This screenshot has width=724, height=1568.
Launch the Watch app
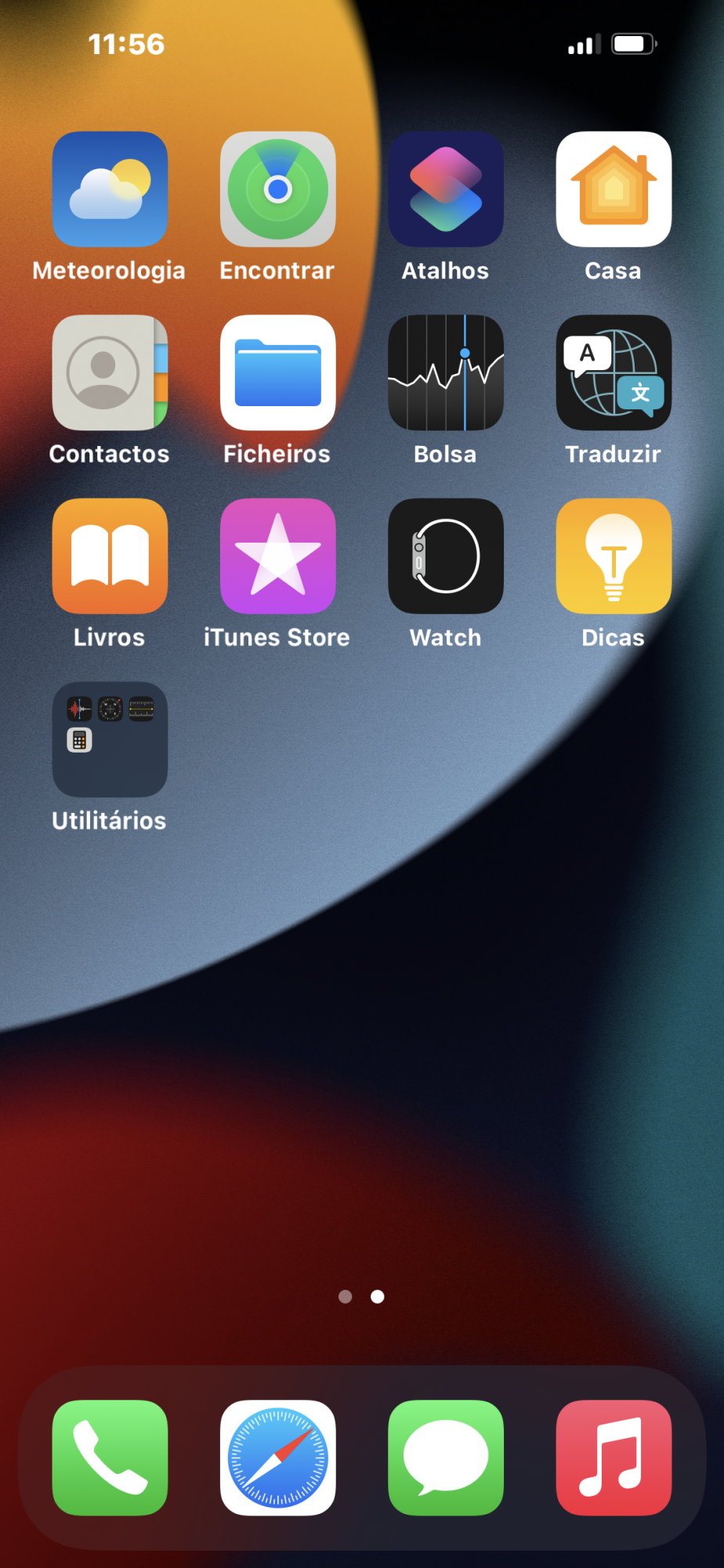(x=446, y=556)
